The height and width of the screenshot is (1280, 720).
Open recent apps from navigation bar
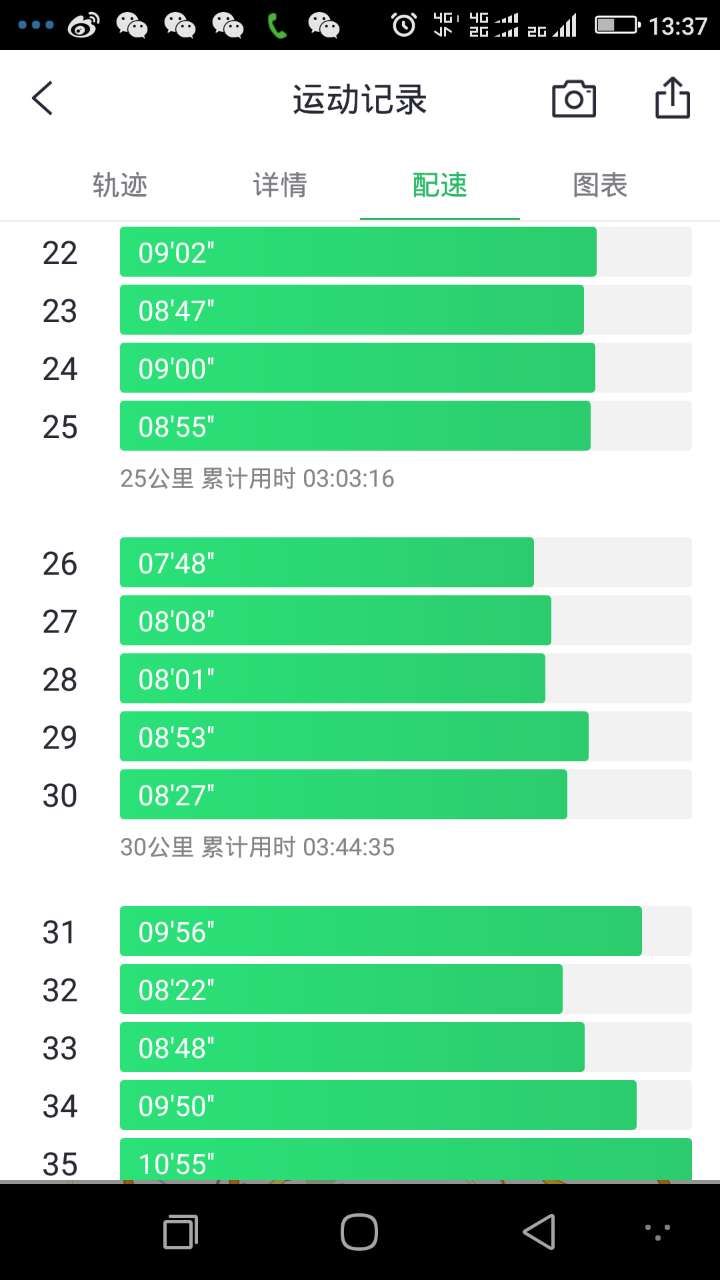180,1232
